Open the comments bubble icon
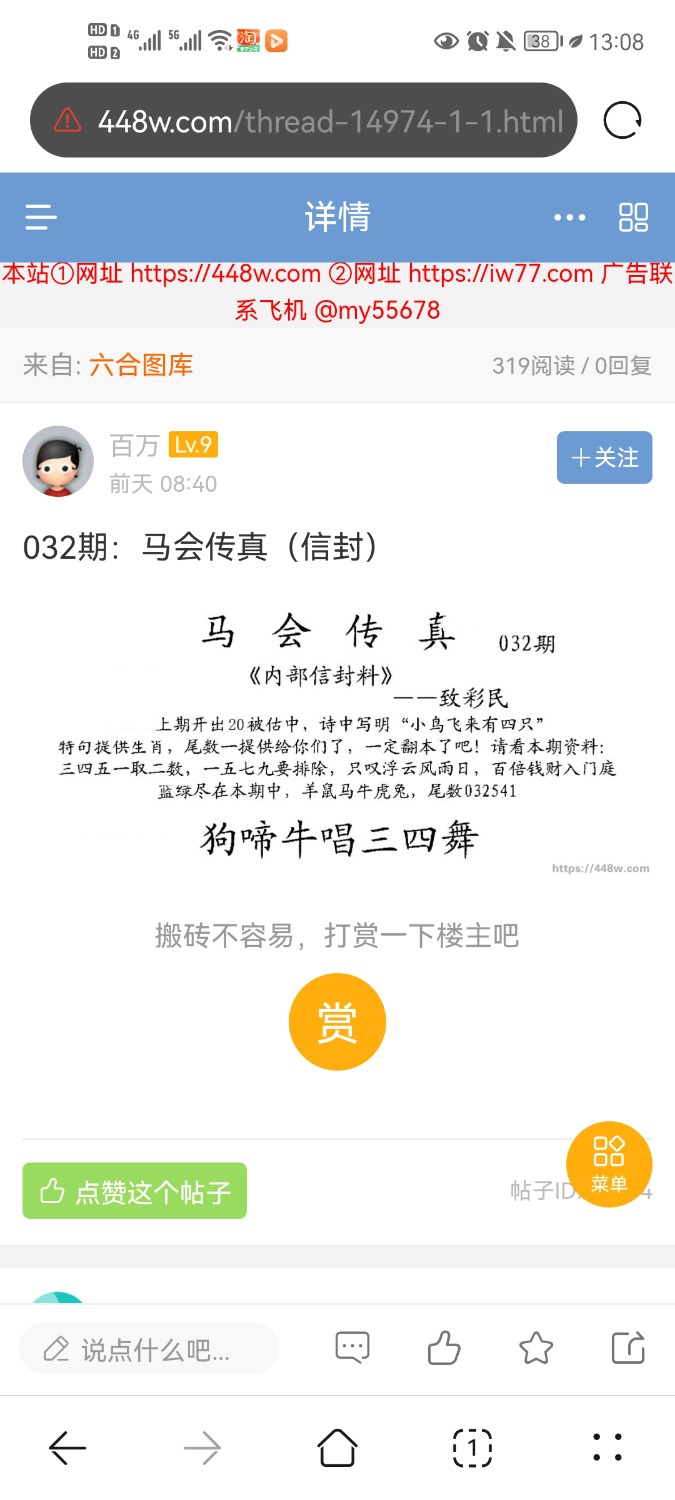This screenshot has height=1500, width=675. click(x=352, y=1348)
